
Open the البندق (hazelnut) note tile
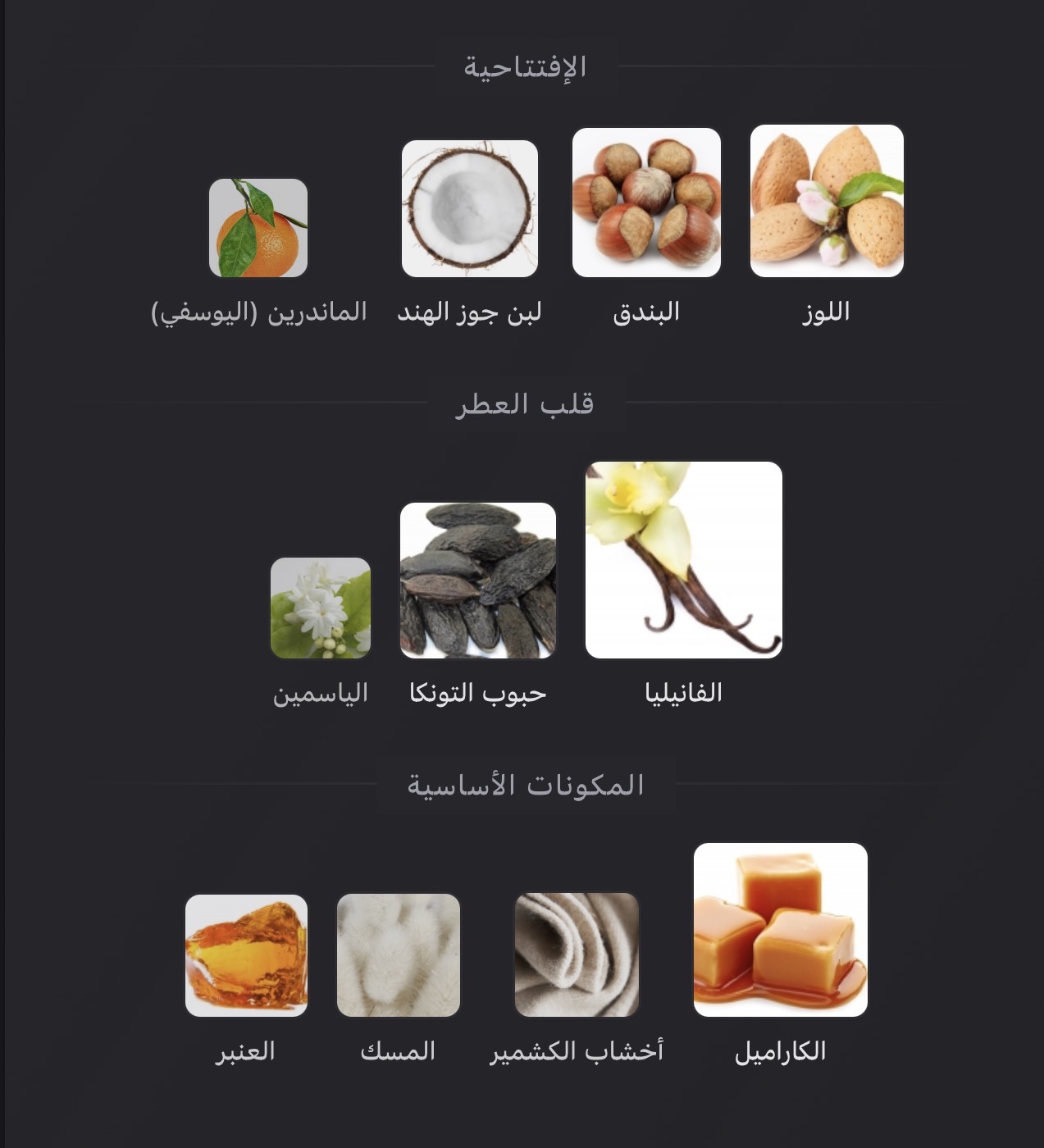point(646,203)
